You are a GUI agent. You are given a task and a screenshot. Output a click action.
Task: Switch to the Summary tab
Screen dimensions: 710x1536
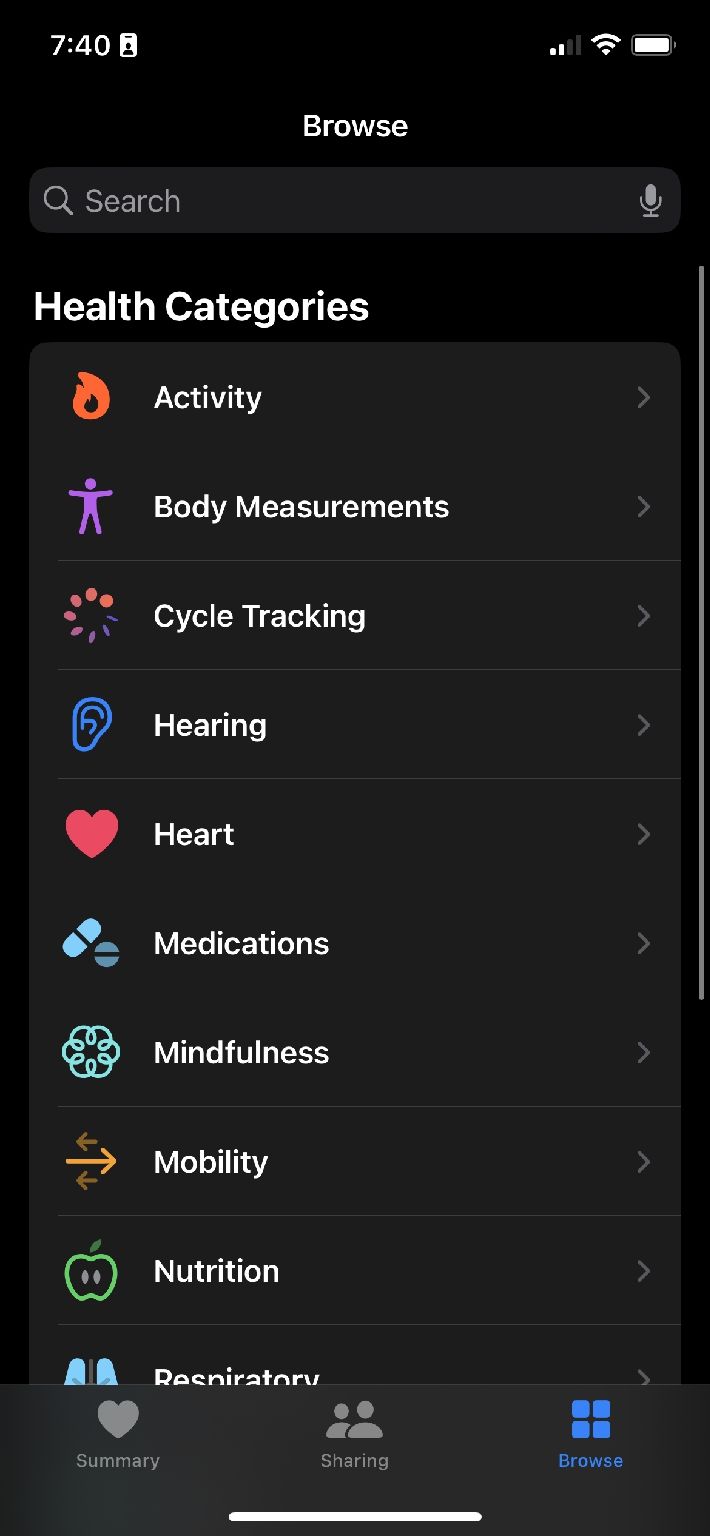(118, 1434)
